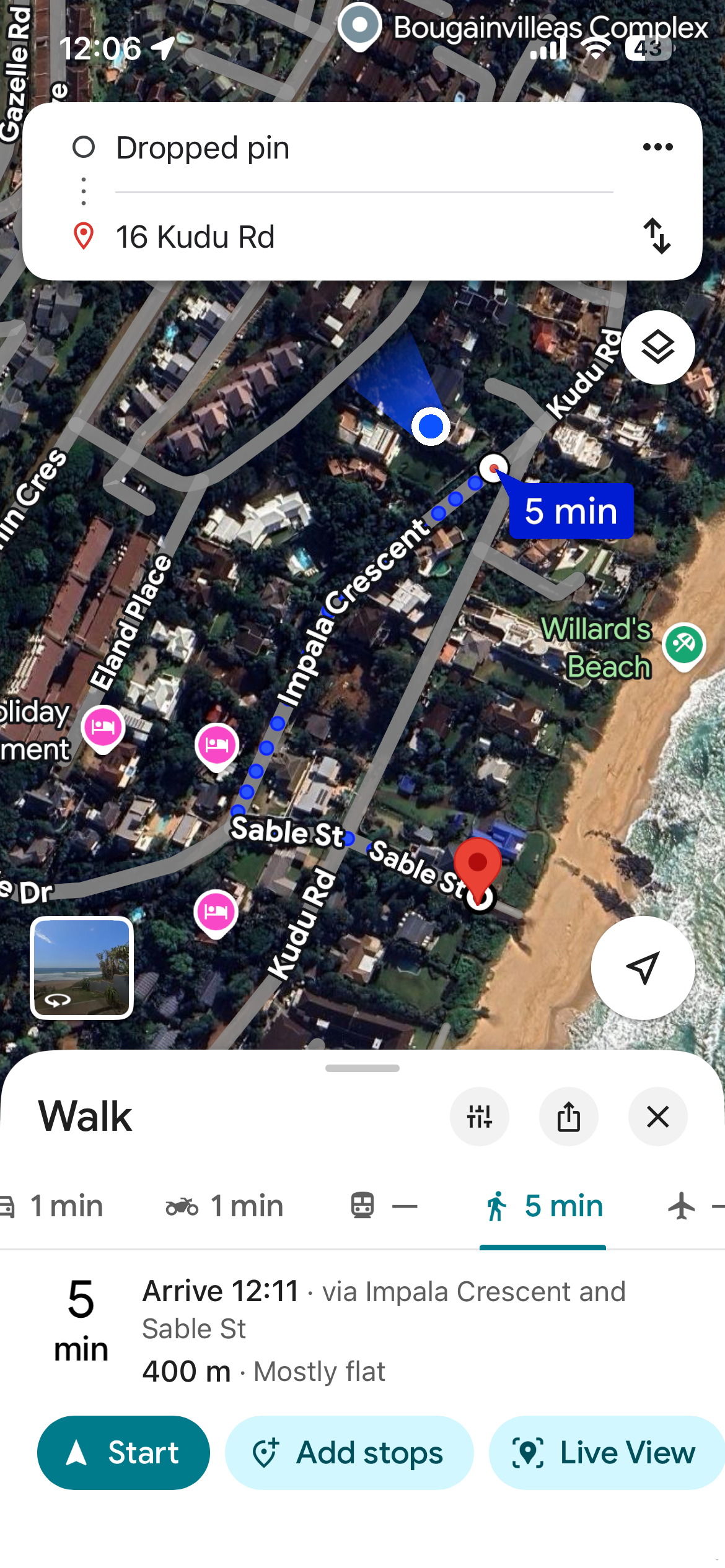Open the Street View thumbnail
The height and width of the screenshot is (1568, 725).
point(82,968)
